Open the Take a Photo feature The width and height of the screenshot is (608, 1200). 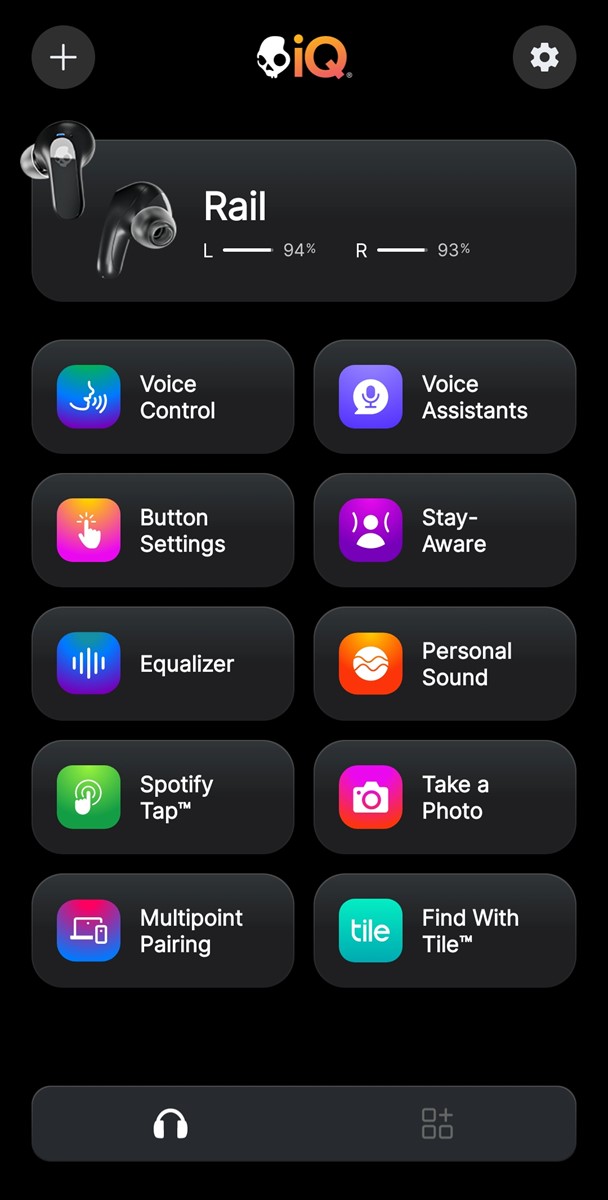pyautogui.click(x=445, y=797)
